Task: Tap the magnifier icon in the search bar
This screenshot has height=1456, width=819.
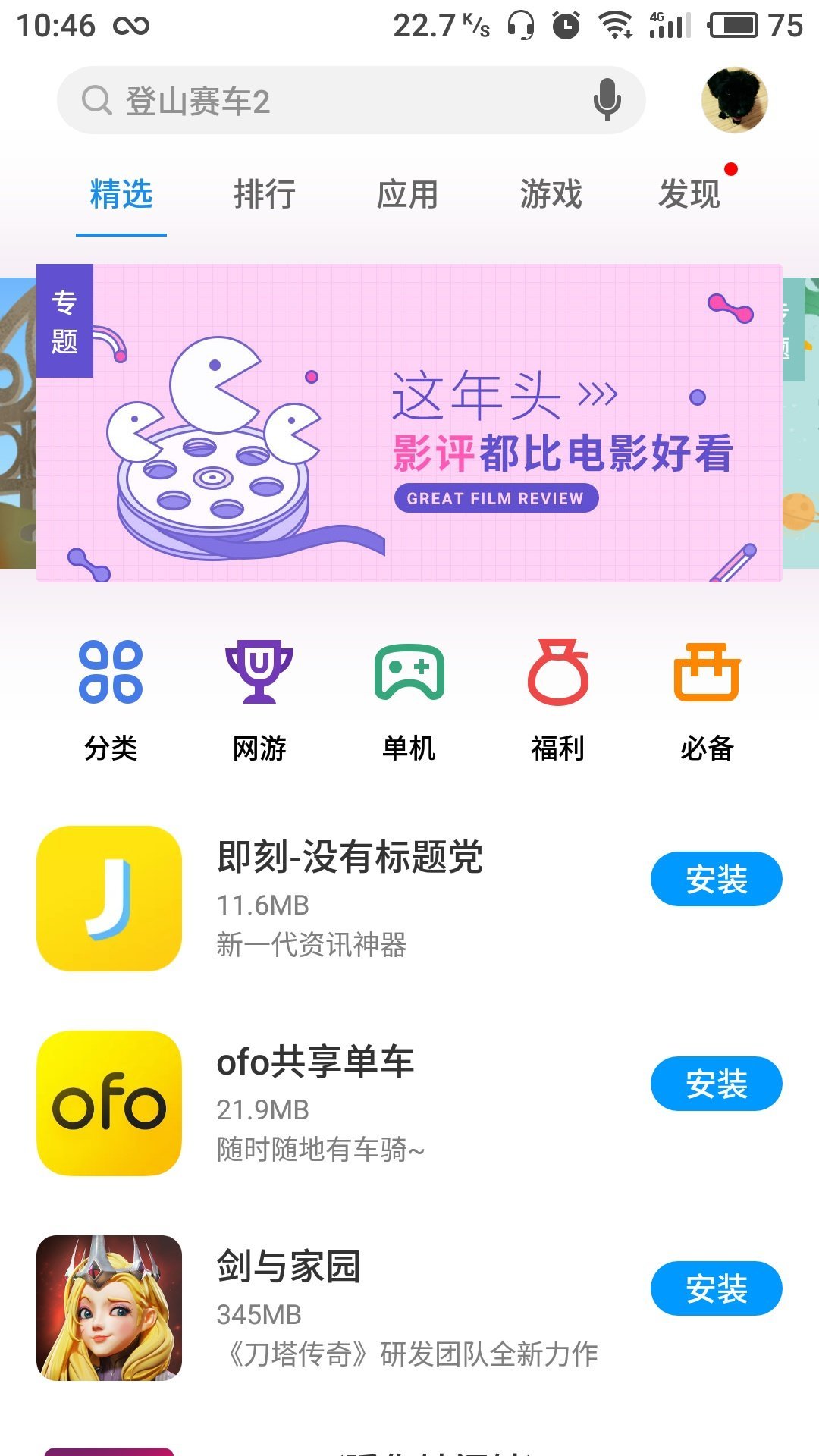Action: point(96,99)
